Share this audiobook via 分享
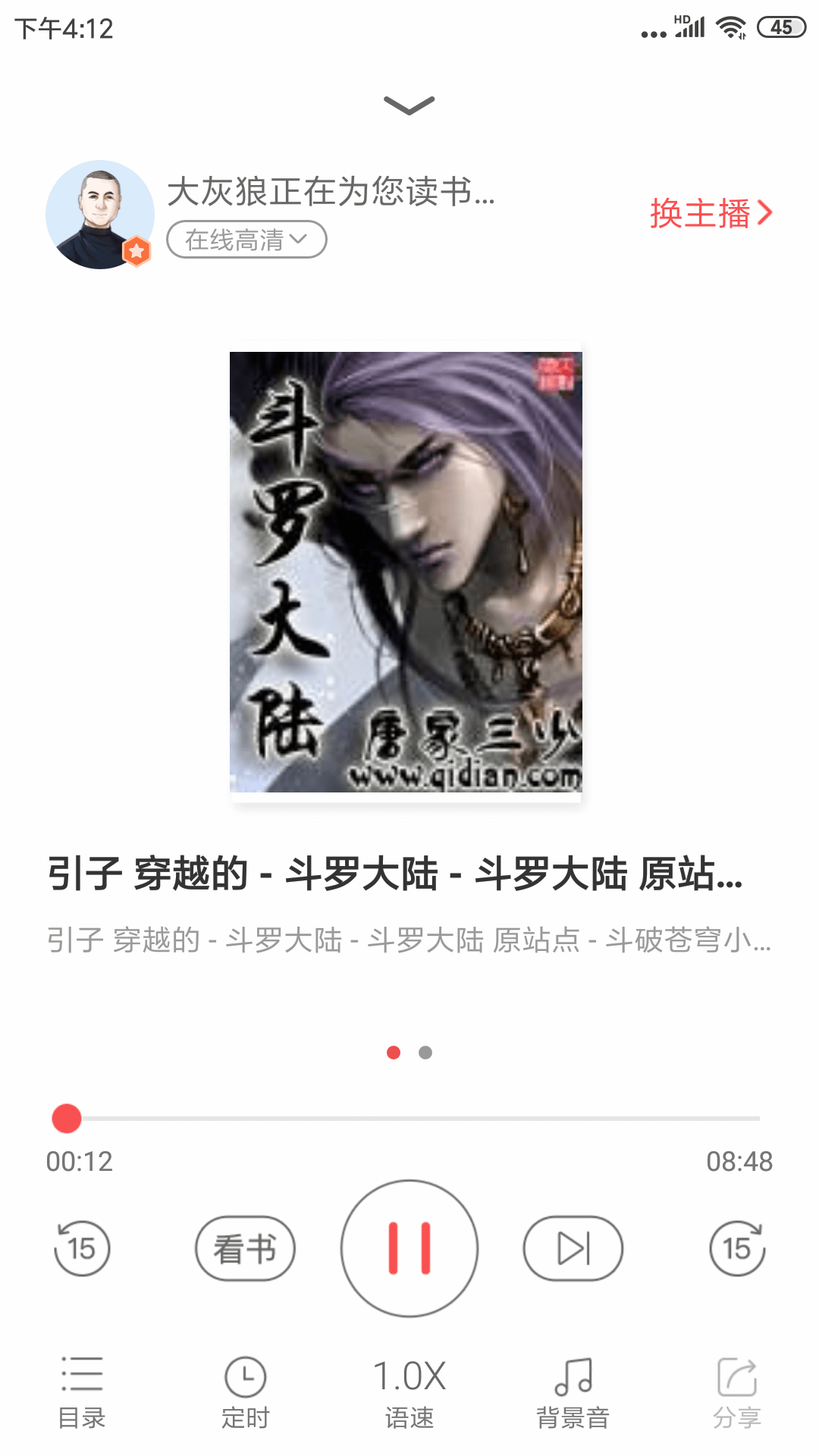Viewport: 819px width, 1456px height. pyautogui.click(x=737, y=1392)
